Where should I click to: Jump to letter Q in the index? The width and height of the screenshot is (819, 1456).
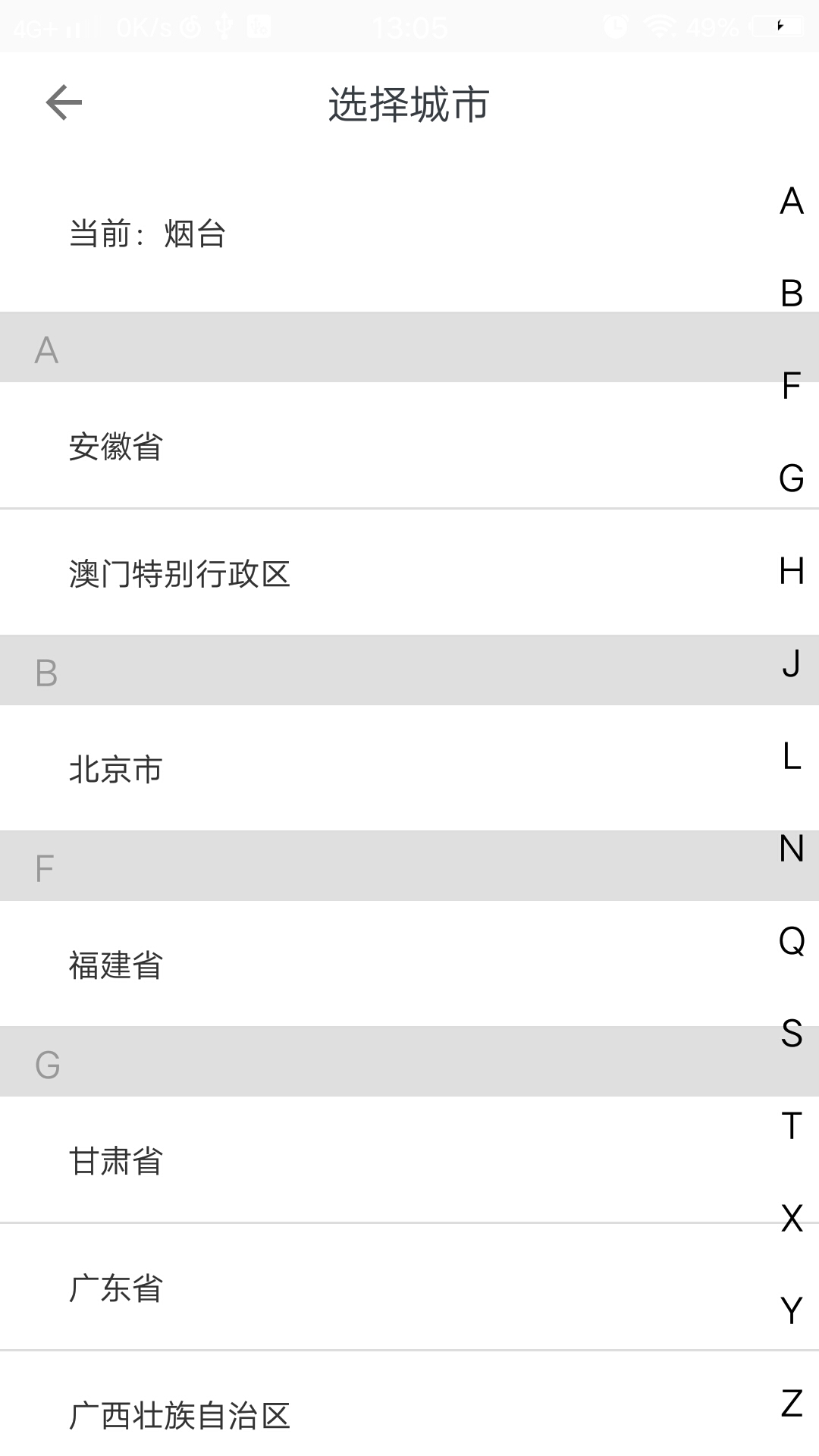point(792,941)
